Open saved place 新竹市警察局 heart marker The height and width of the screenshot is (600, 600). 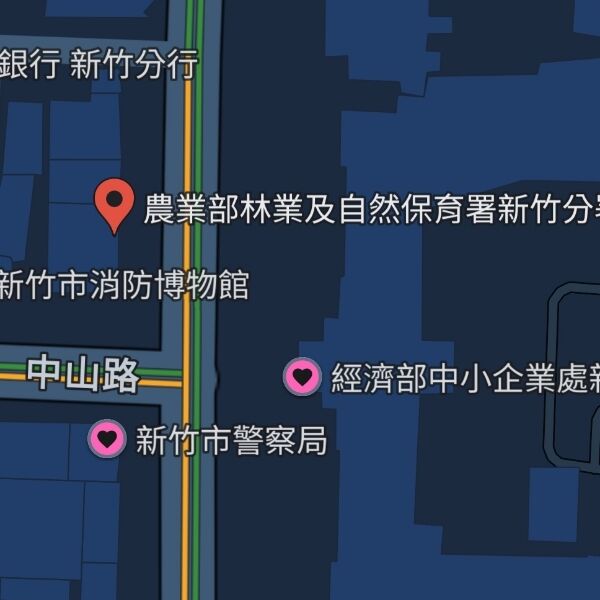click(x=107, y=438)
